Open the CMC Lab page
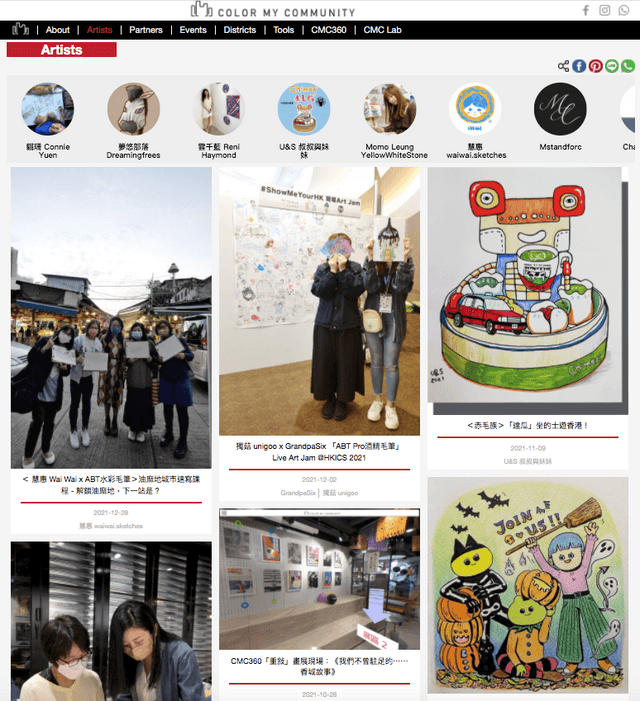Viewport: 640px width, 701px height. (x=382, y=30)
